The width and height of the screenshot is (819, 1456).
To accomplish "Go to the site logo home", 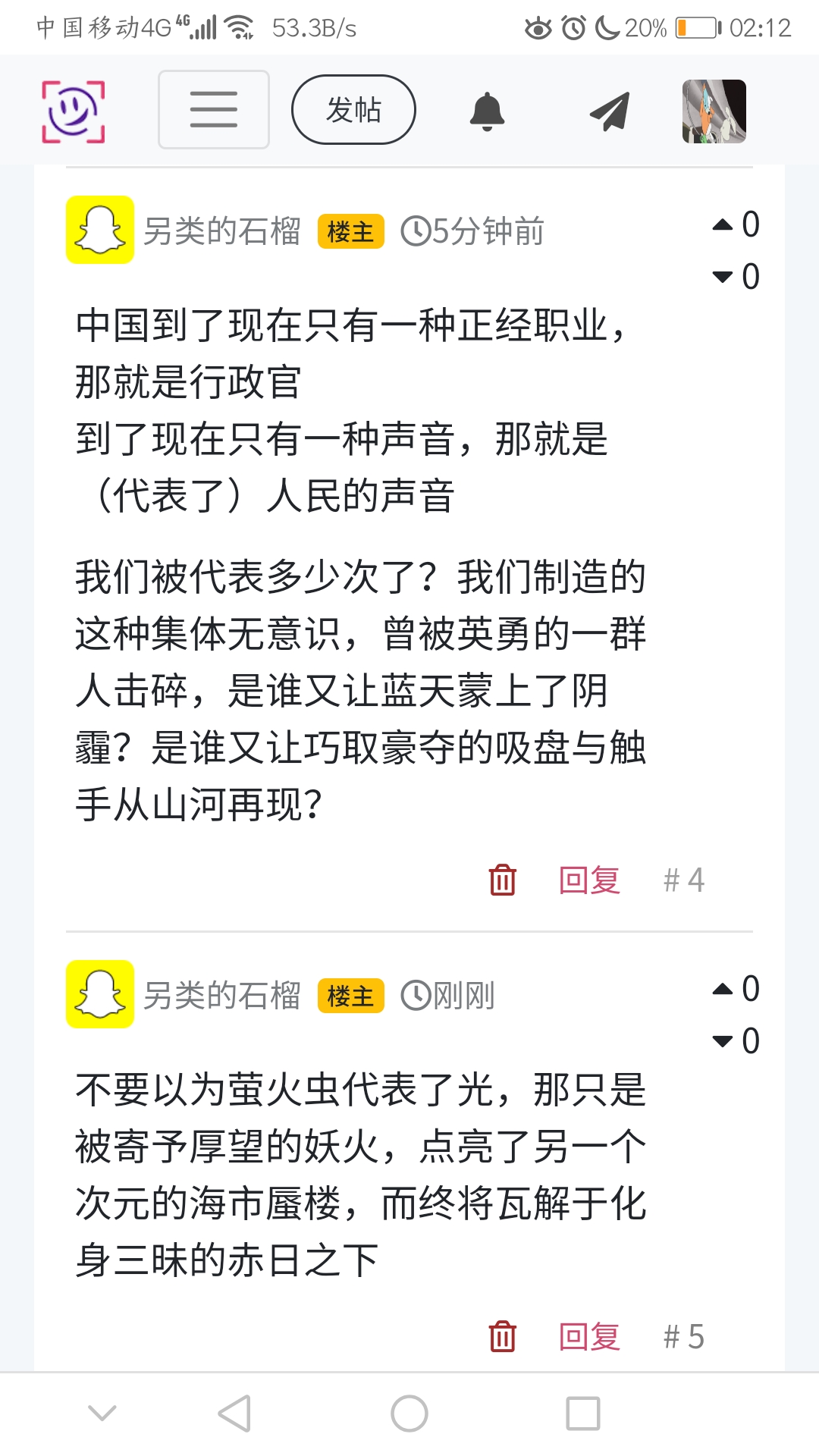I will (x=73, y=111).
